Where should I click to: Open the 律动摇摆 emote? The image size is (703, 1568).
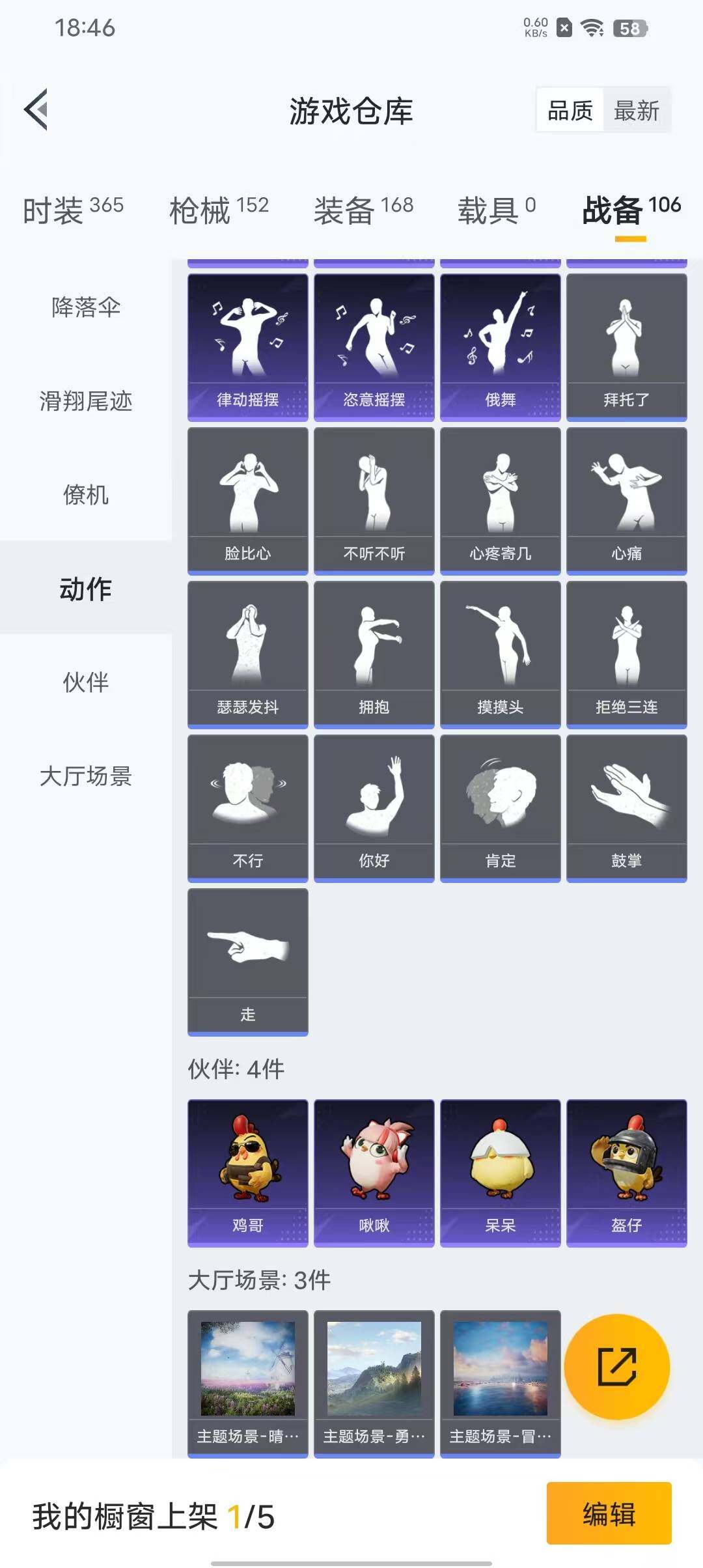[248, 346]
